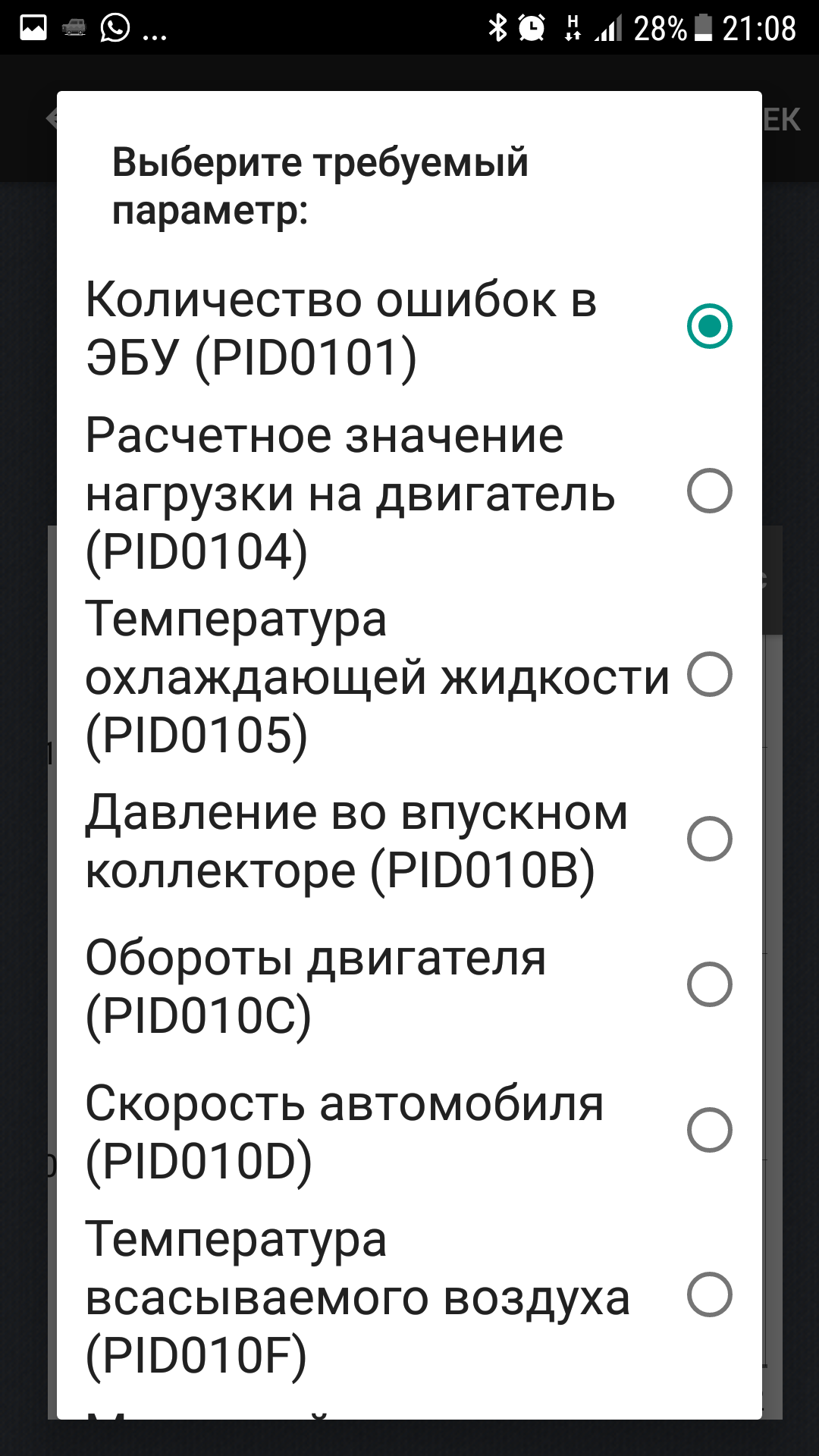
Task: Select Температура всасываемого воздуха (PID010F)
Action: click(409, 1296)
